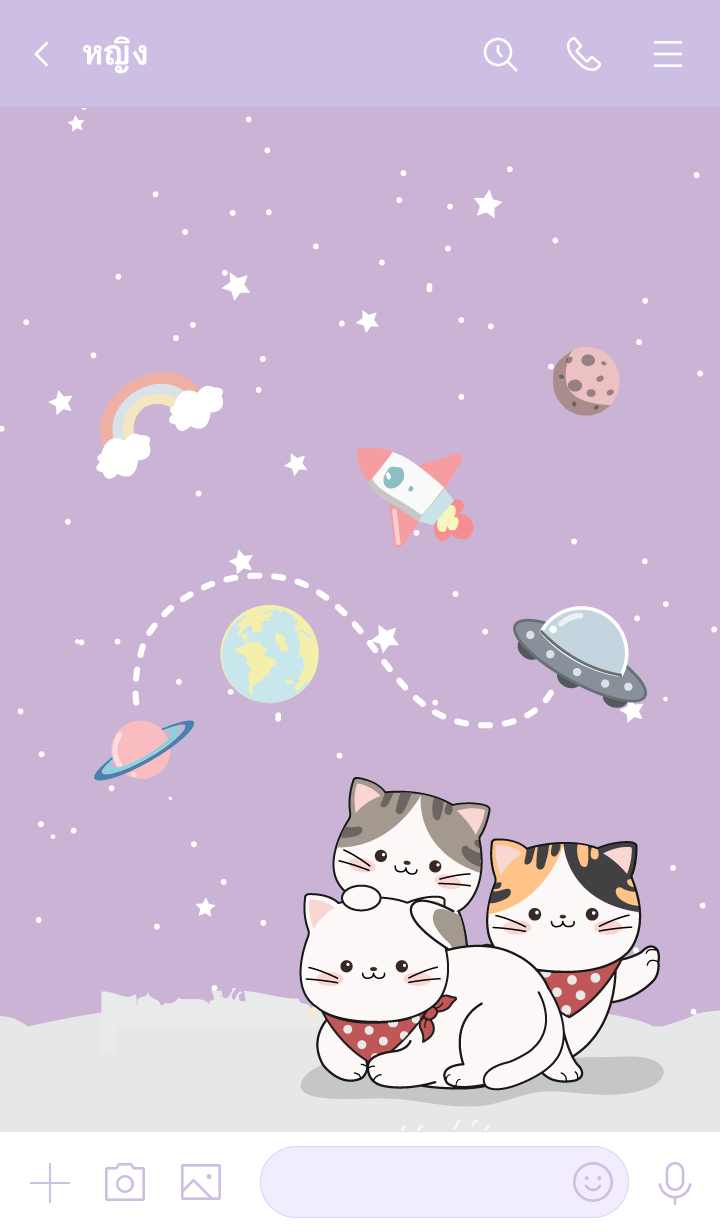Focus the message text field
The image size is (720, 1232).
[x=410, y=1182]
